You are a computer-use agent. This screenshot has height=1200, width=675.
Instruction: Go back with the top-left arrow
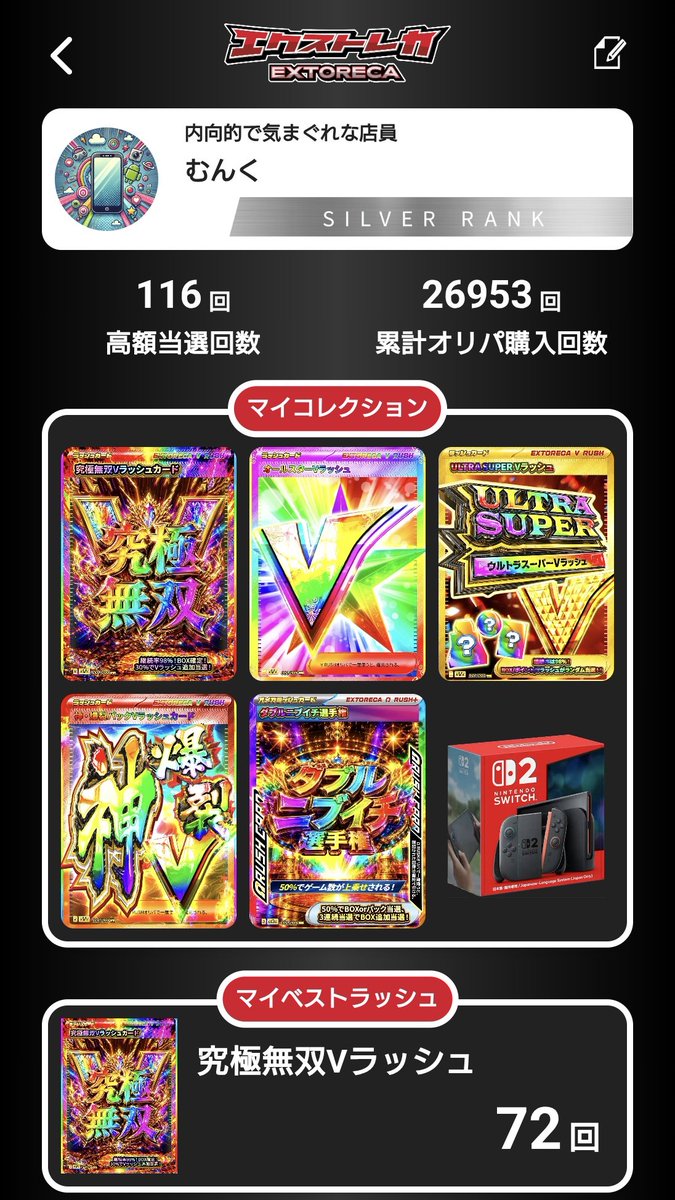[x=62, y=56]
